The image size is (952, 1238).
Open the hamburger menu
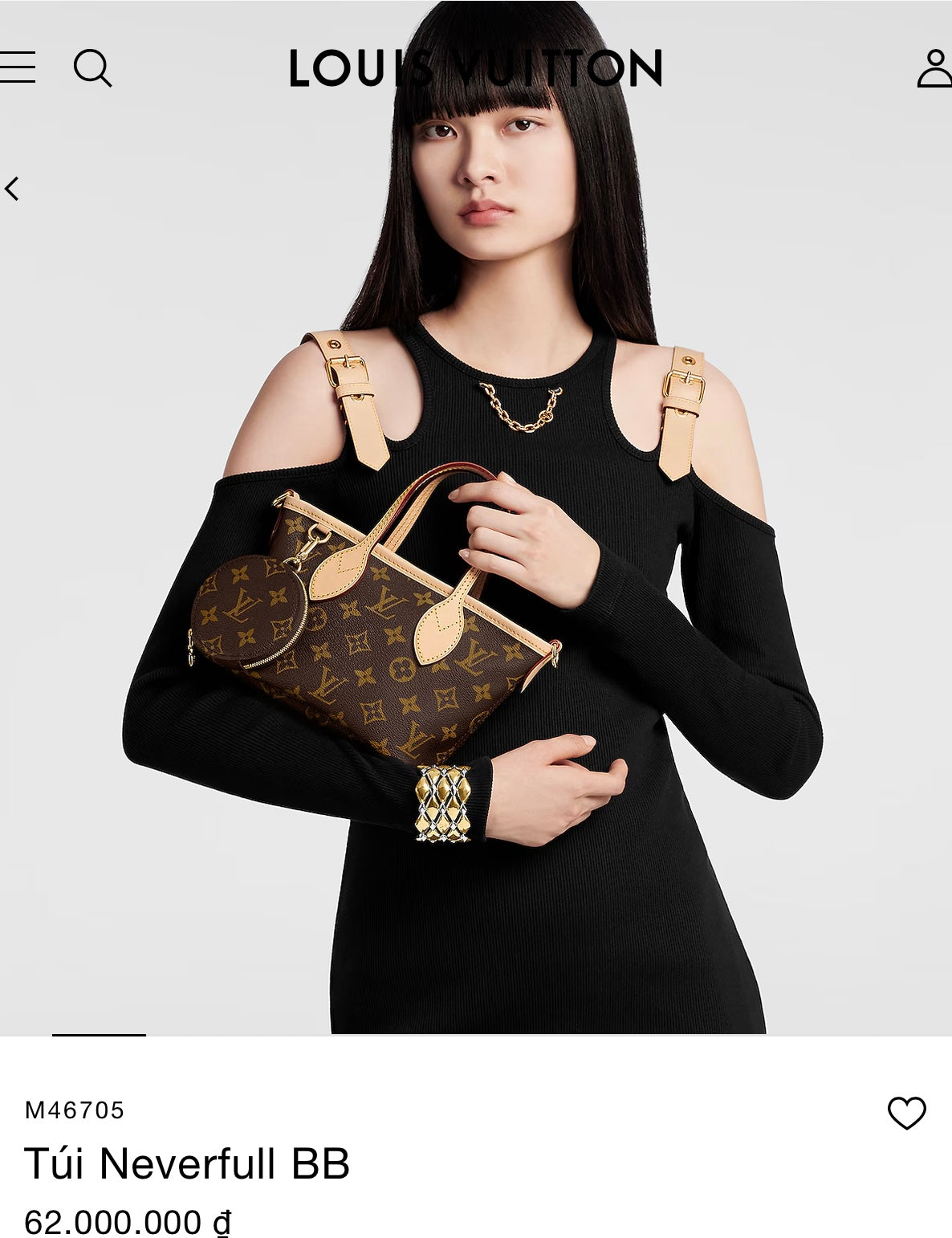point(16,67)
